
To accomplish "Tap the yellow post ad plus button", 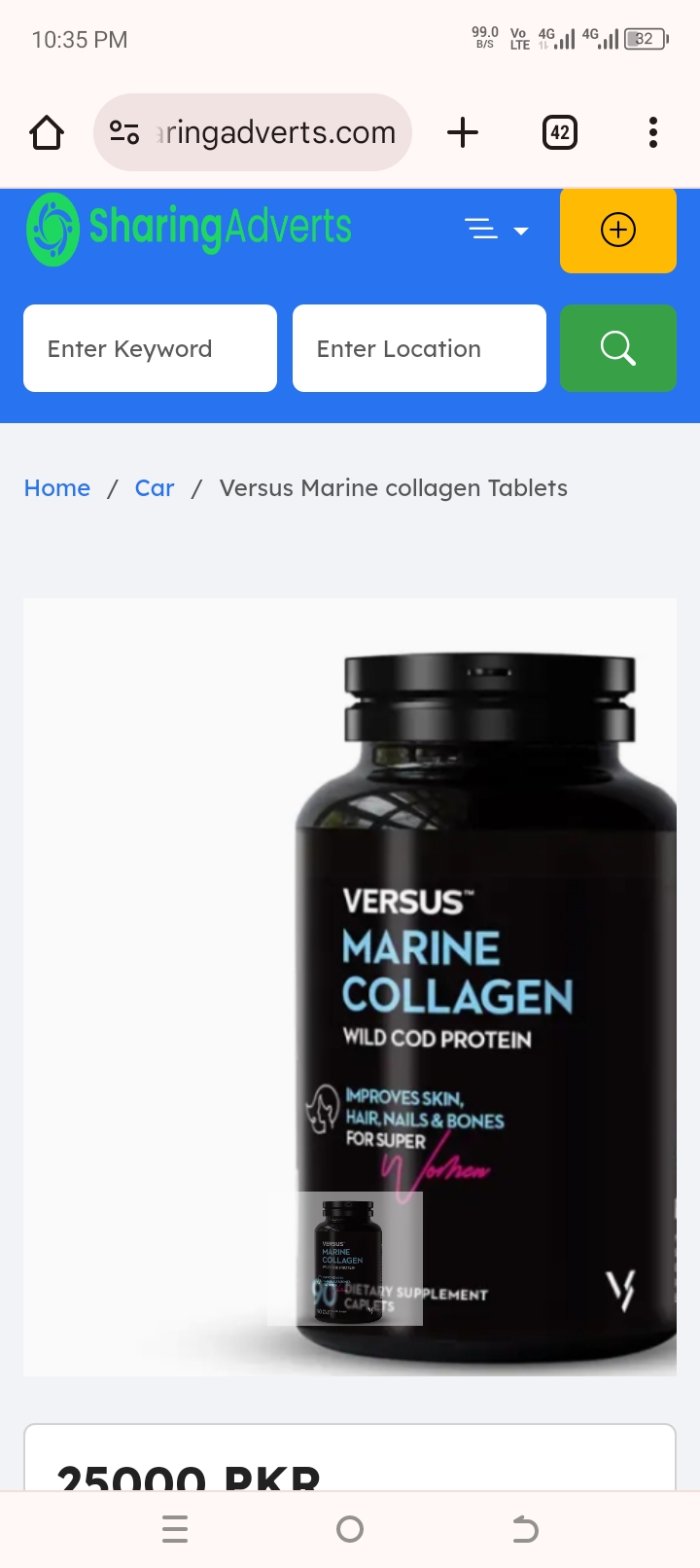I will coord(618,231).
